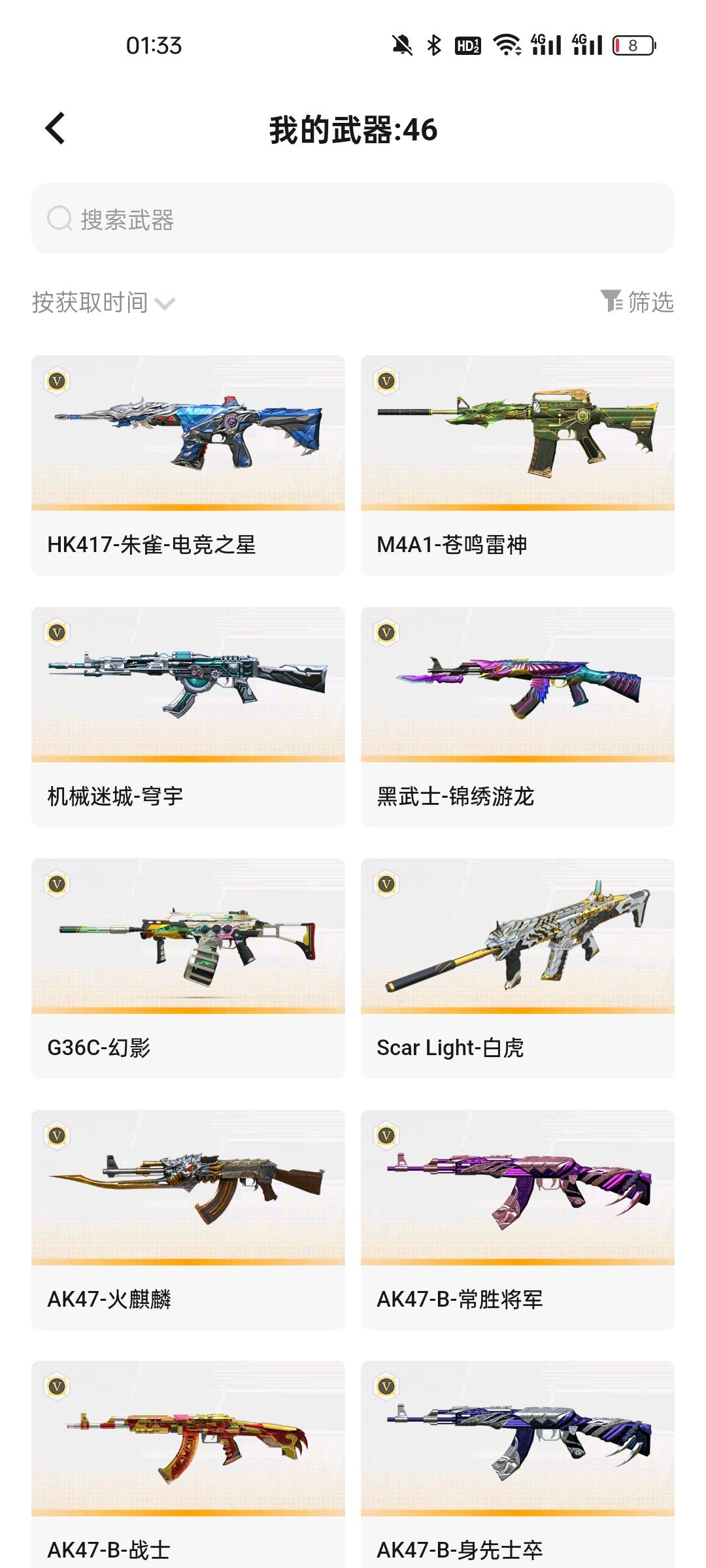View the Scar Light-白虎 weapon

click(x=517, y=968)
